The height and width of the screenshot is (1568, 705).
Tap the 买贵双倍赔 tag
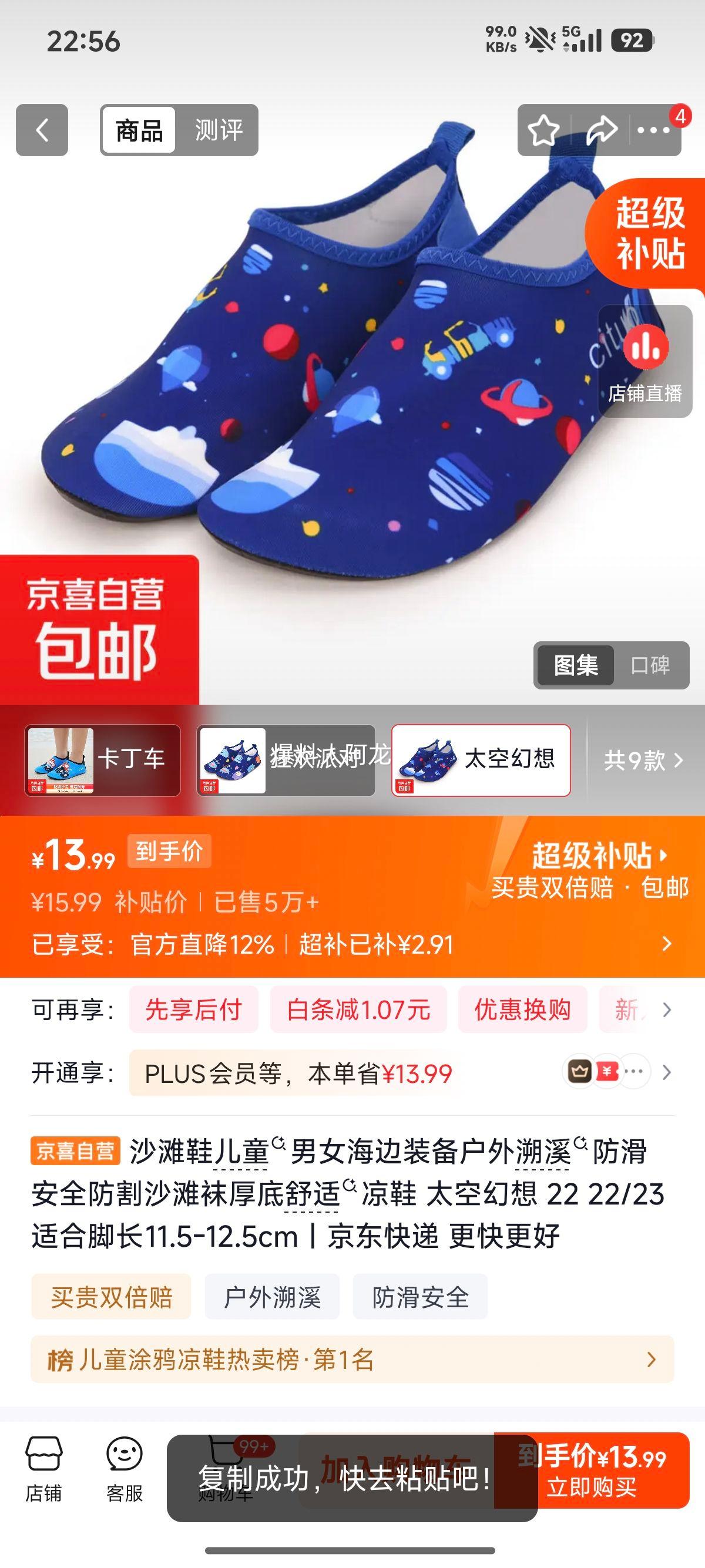click(x=112, y=1297)
